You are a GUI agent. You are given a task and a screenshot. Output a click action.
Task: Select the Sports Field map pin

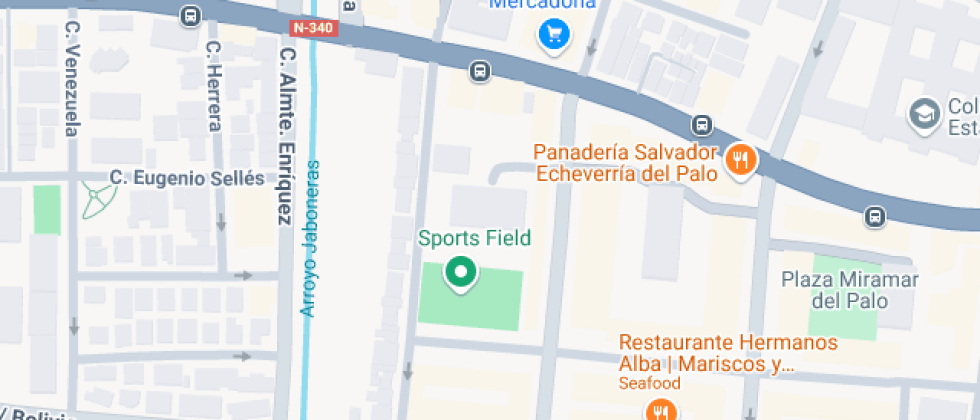(x=460, y=272)
